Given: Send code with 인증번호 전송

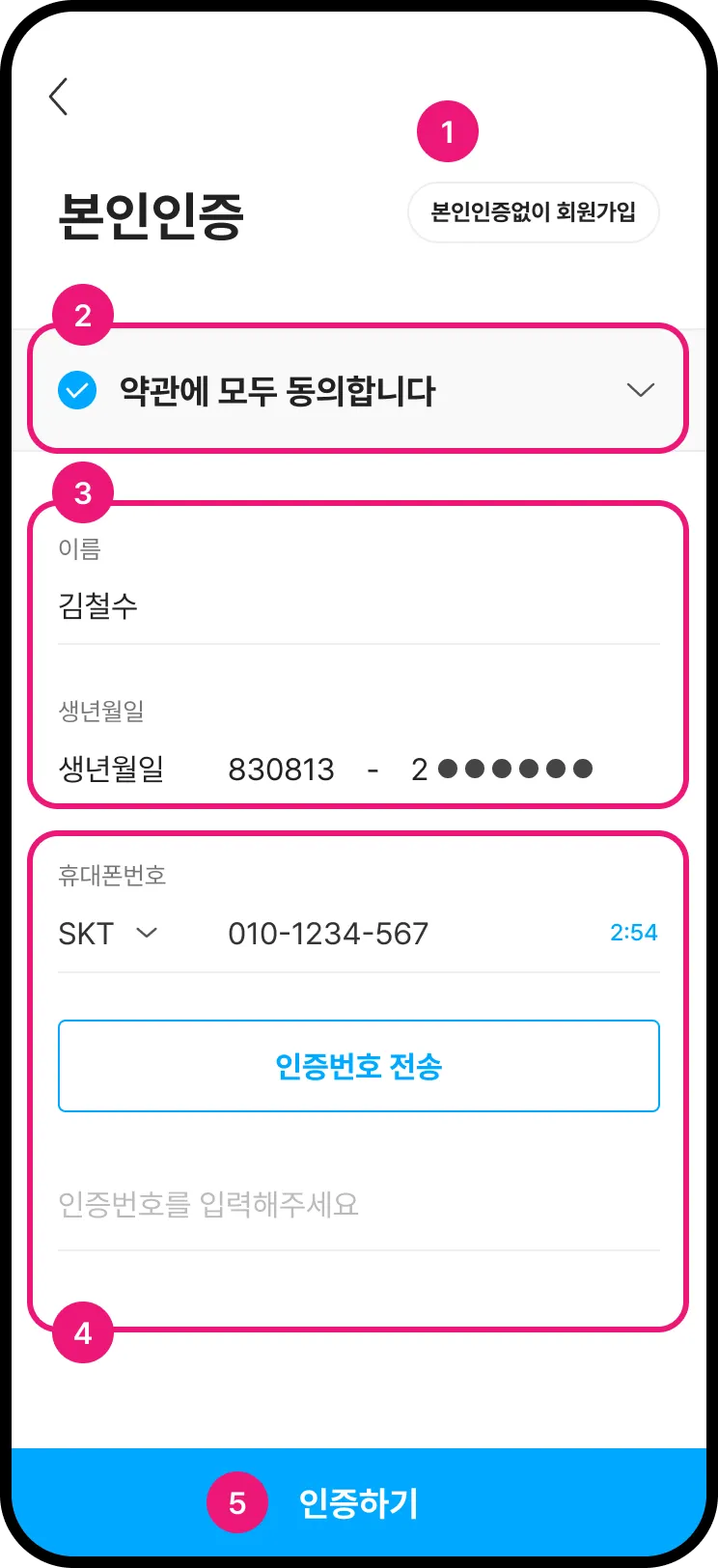Looking at the screenshot, I should coord(359,1066).
